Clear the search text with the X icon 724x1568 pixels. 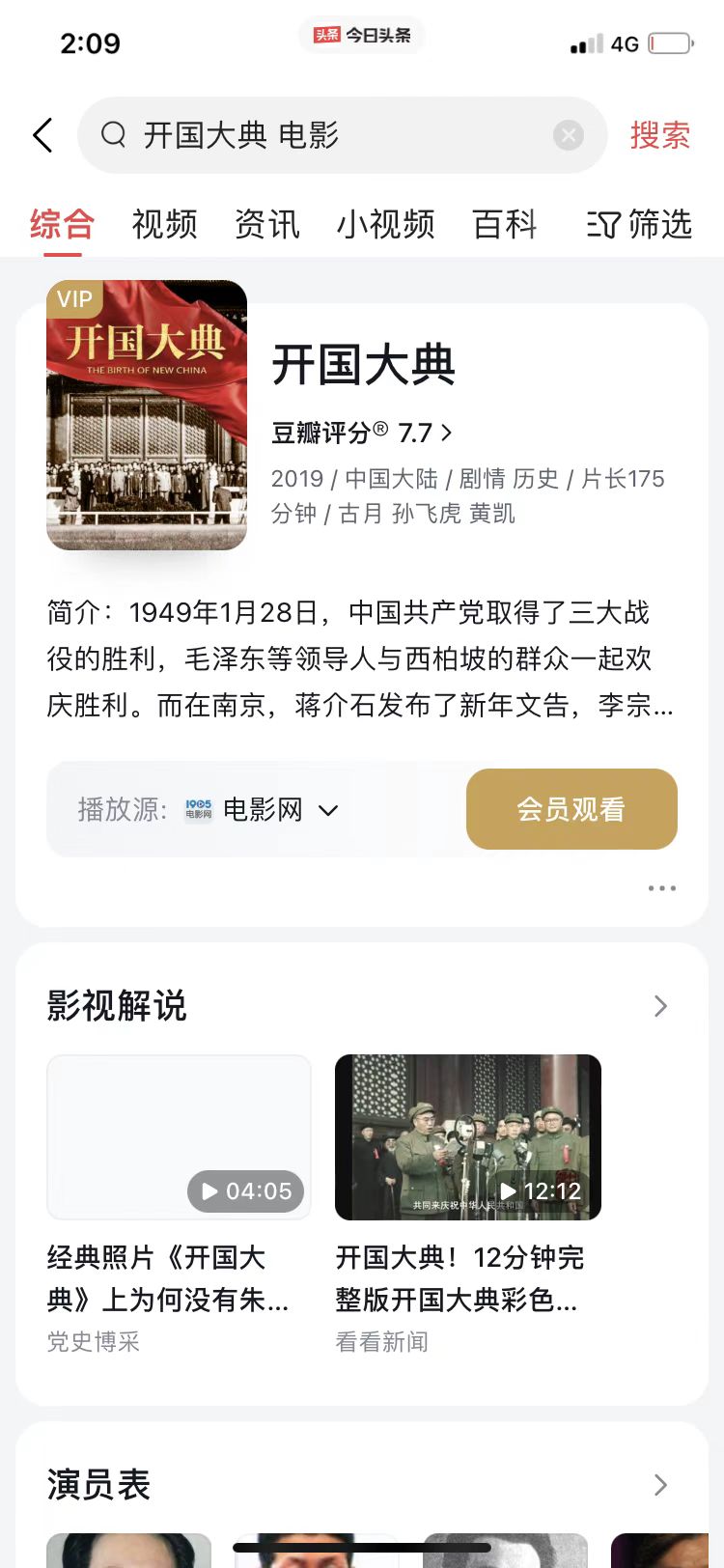(568, 135)
